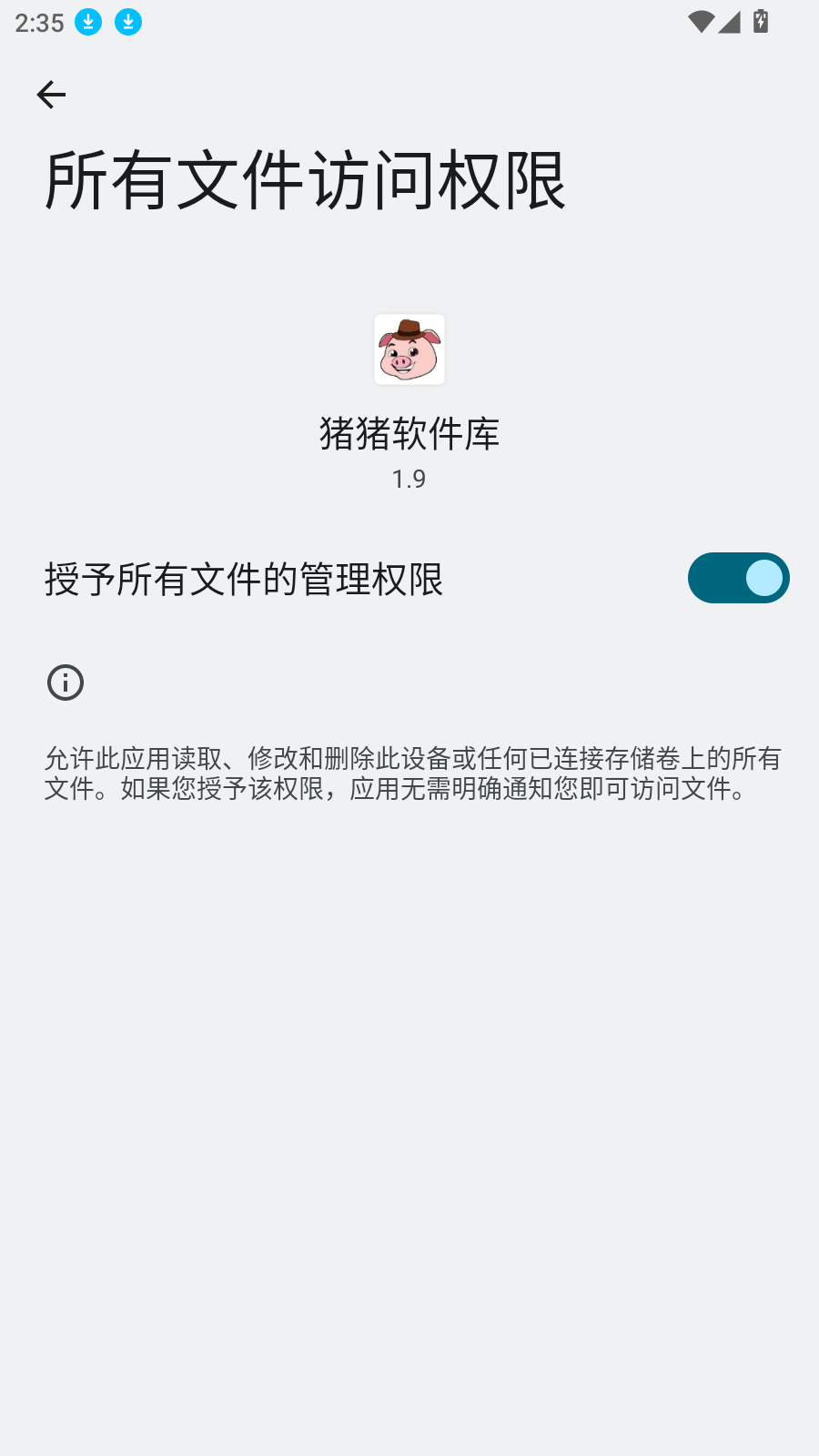Tap the 所有文件访问权限 page title
819x1456 pixels.
coord(306,179)
